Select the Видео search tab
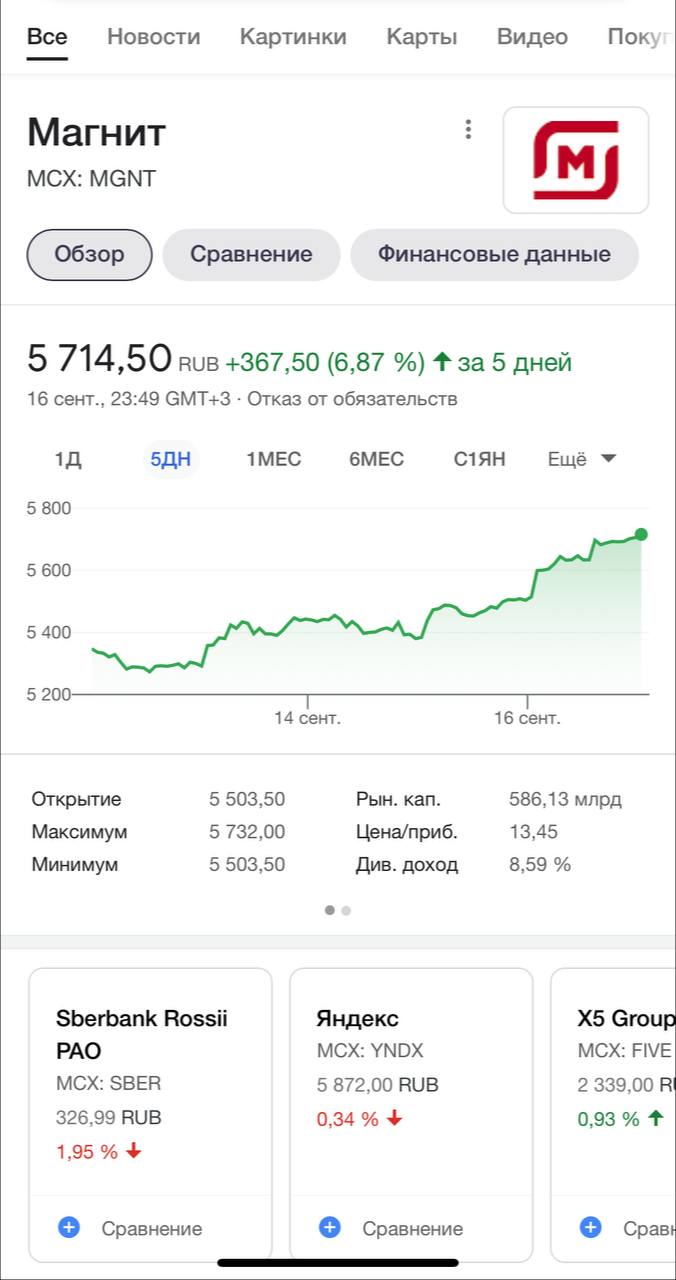 532,37
